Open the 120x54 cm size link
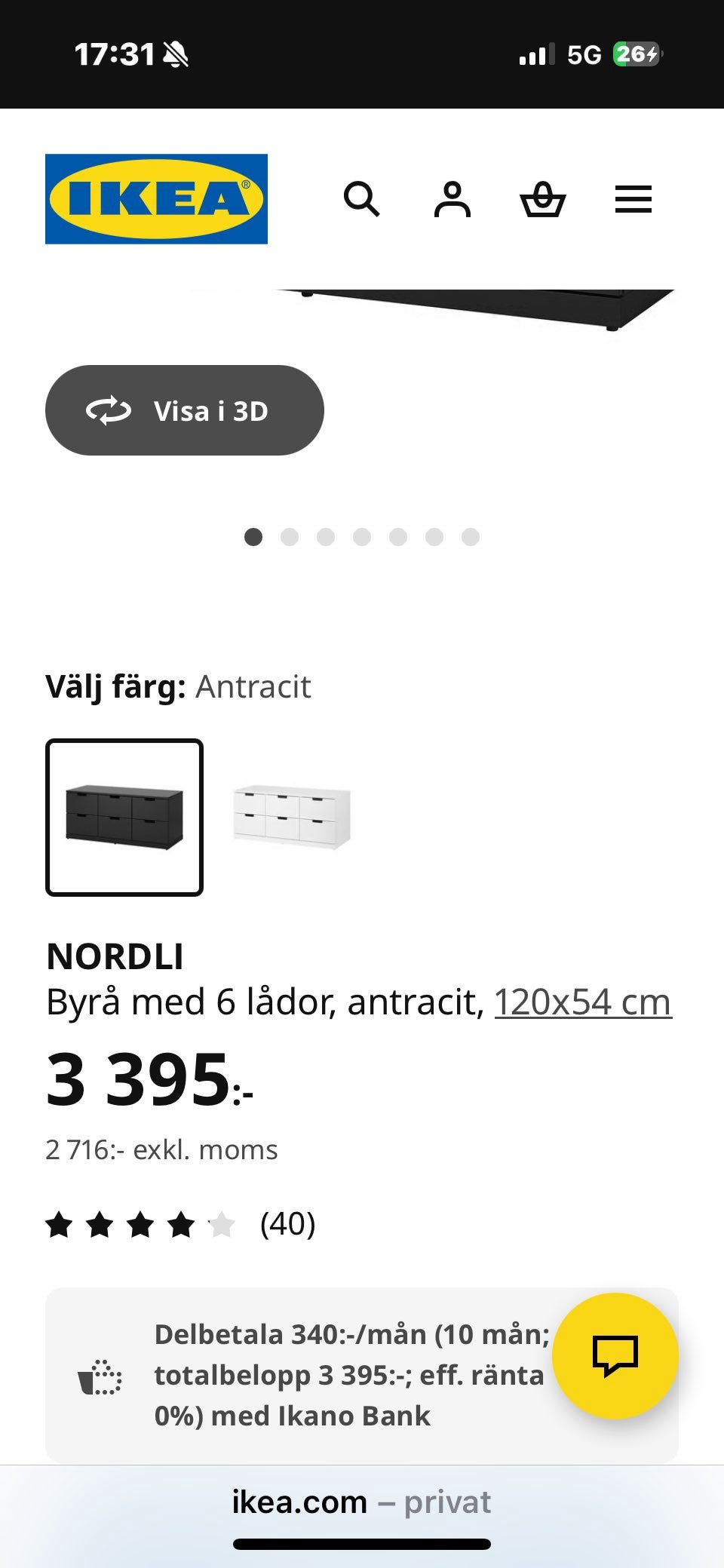 (582, 1002)
